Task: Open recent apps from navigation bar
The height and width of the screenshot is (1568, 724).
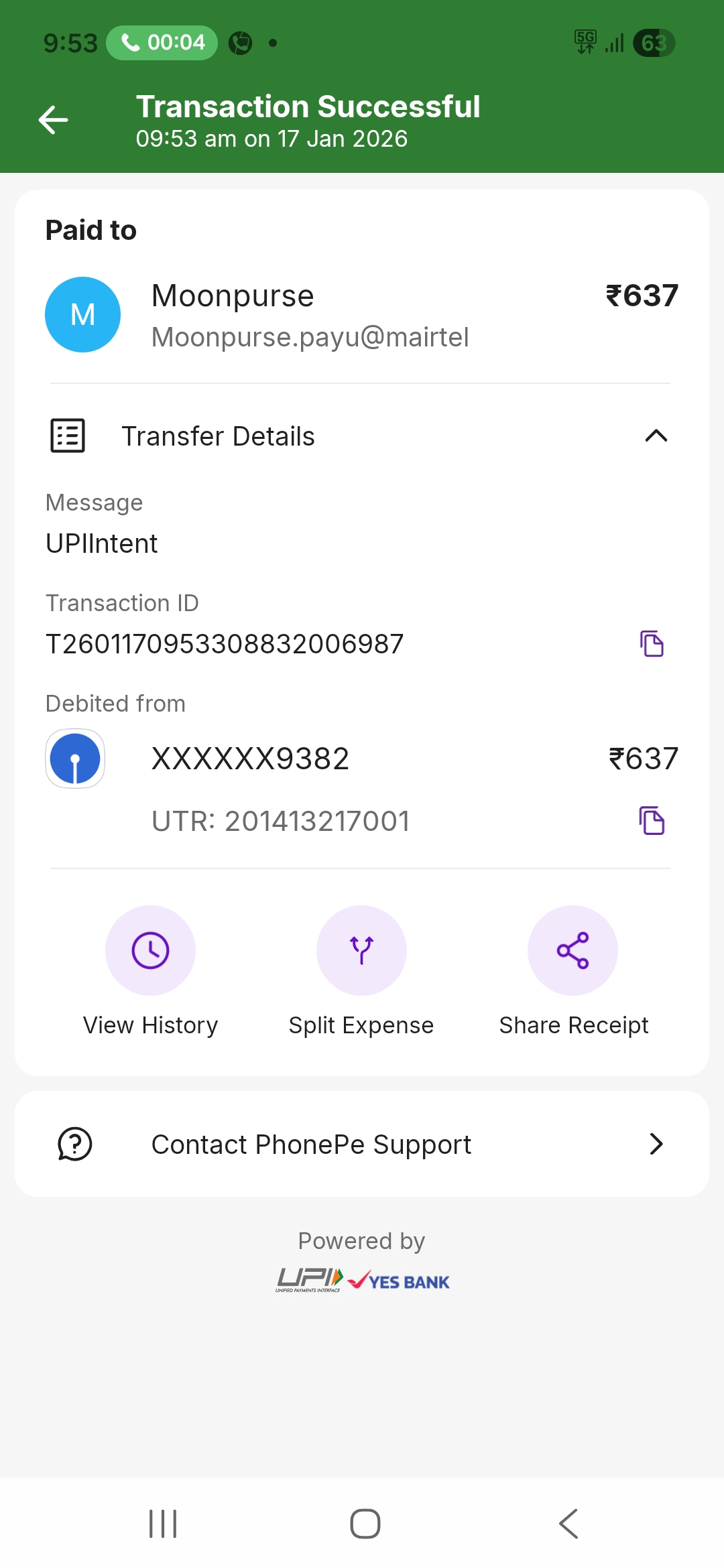Action: pos(163,1524)
